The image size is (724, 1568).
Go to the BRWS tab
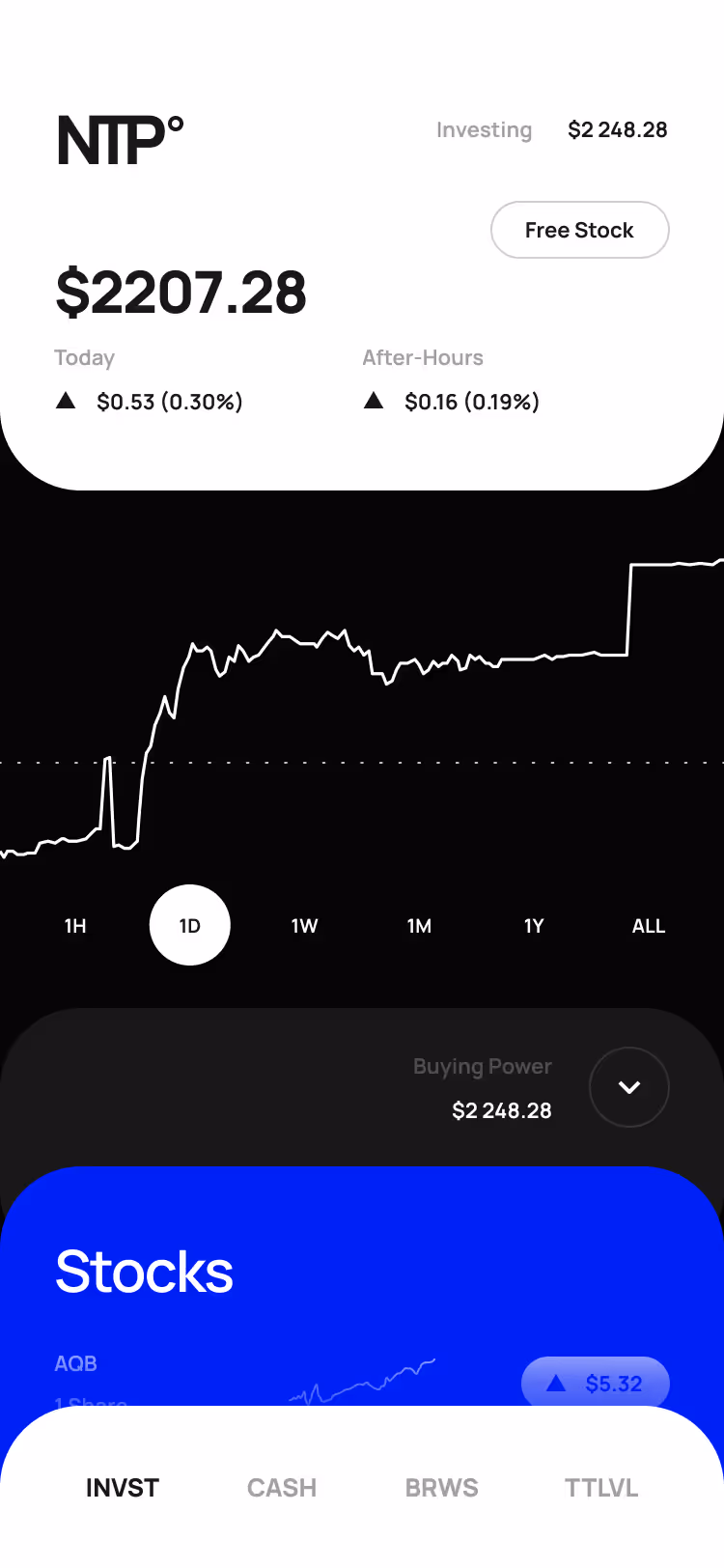click(442, 1488)
